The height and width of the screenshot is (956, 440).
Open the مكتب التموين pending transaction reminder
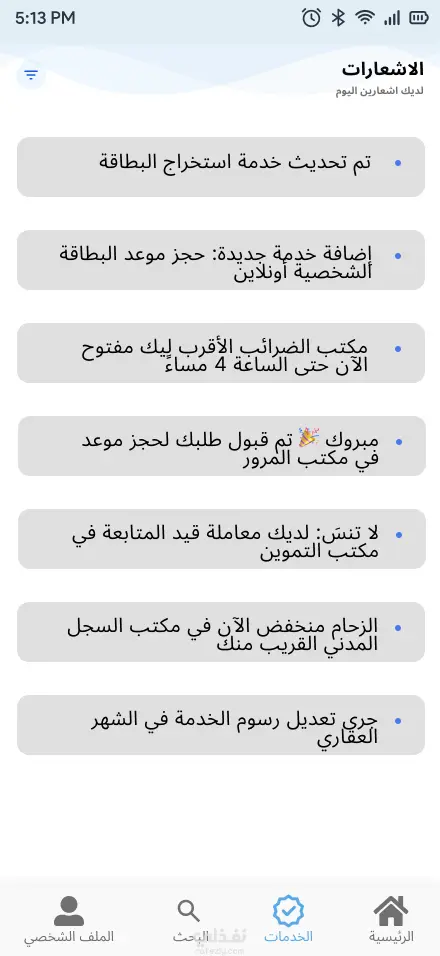click(221, 539)
